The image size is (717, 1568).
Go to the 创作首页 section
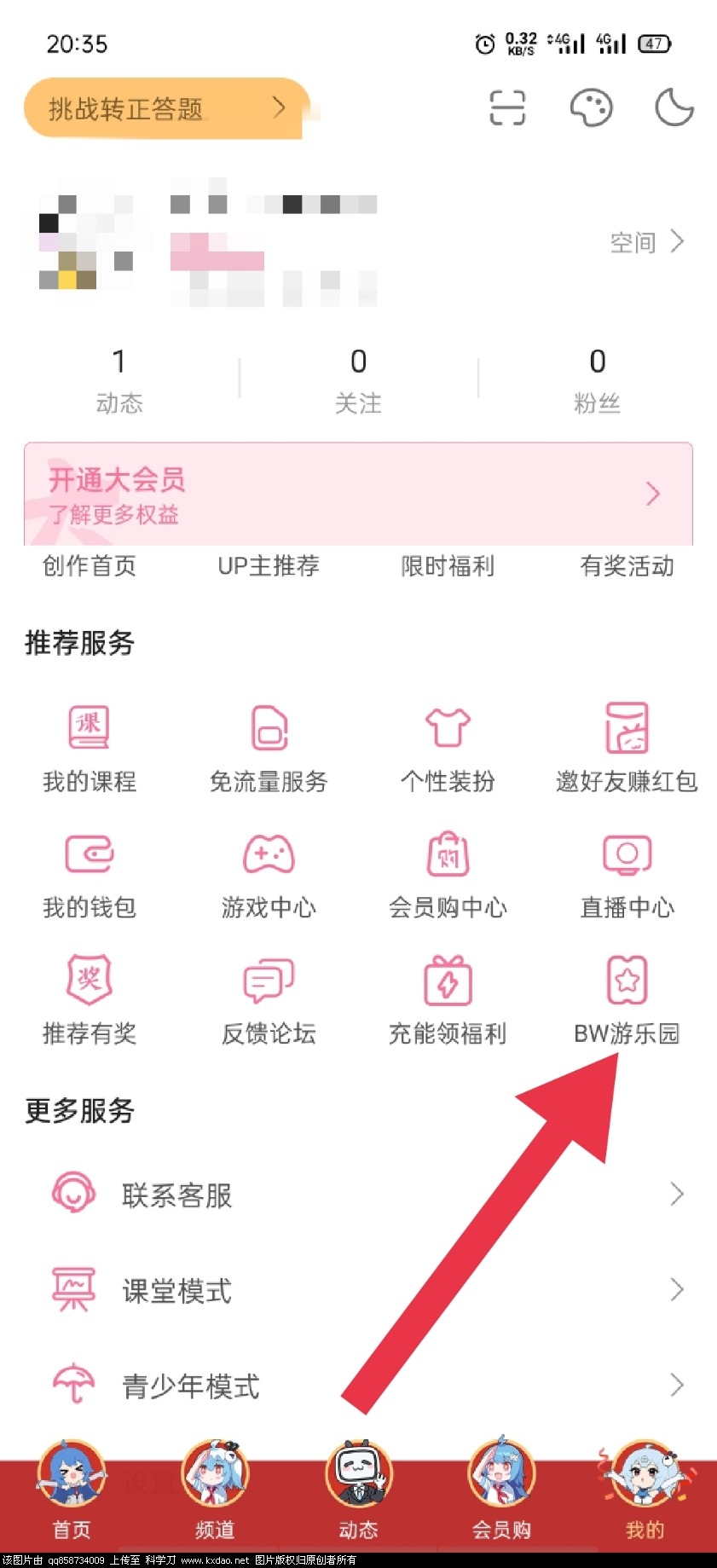(90, 566)
